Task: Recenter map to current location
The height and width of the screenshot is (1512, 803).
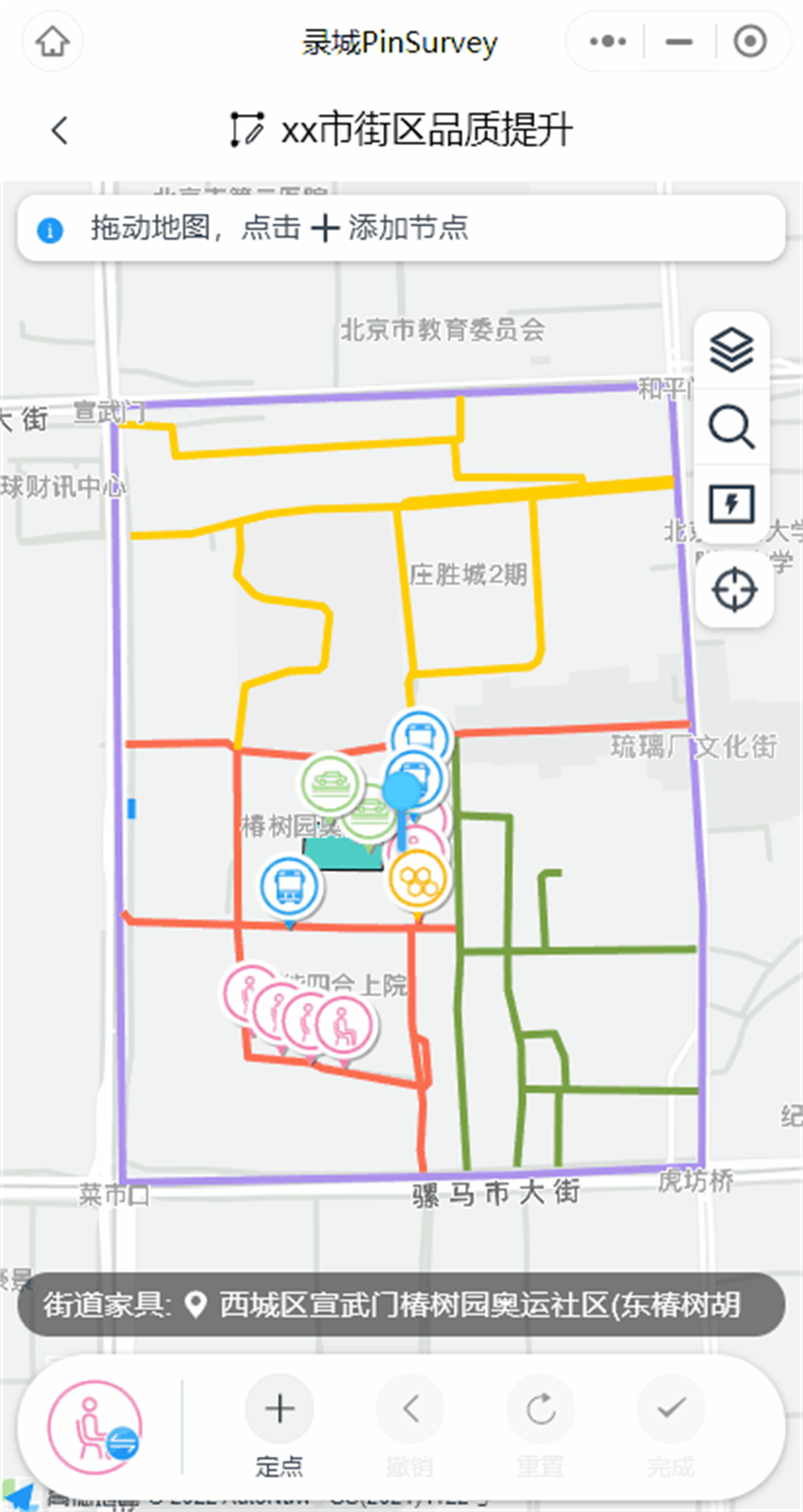Action: [x=734, y=590]
